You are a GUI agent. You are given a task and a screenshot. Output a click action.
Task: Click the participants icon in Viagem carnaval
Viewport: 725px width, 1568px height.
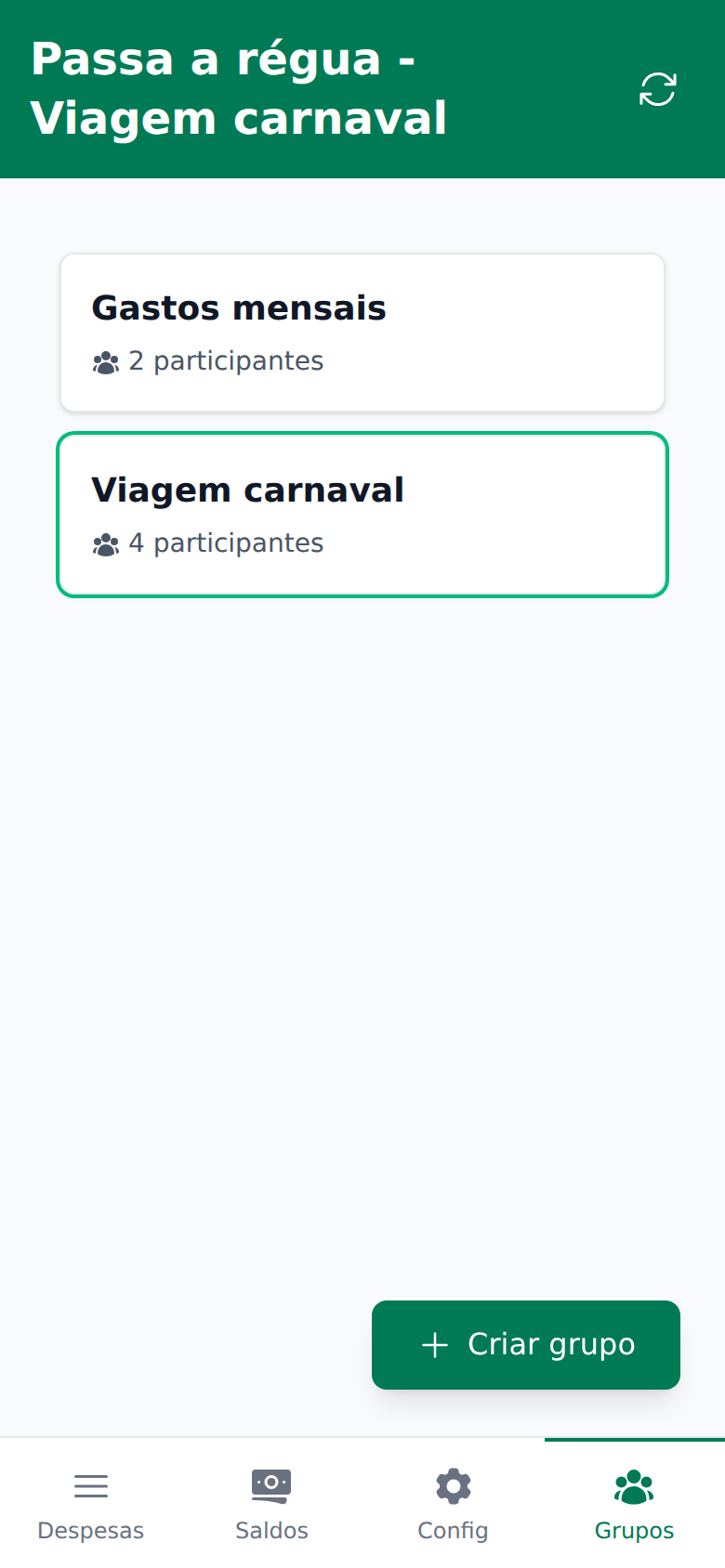[106, 544]
